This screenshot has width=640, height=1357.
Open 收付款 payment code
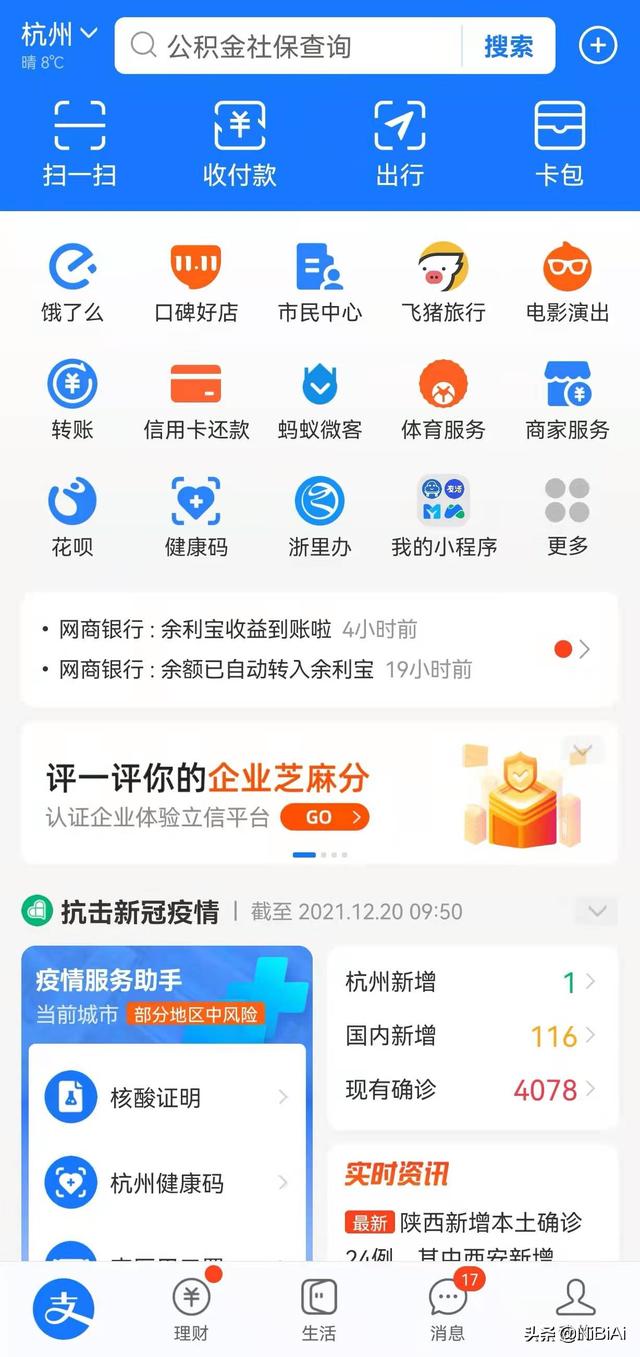click(240, 144)
